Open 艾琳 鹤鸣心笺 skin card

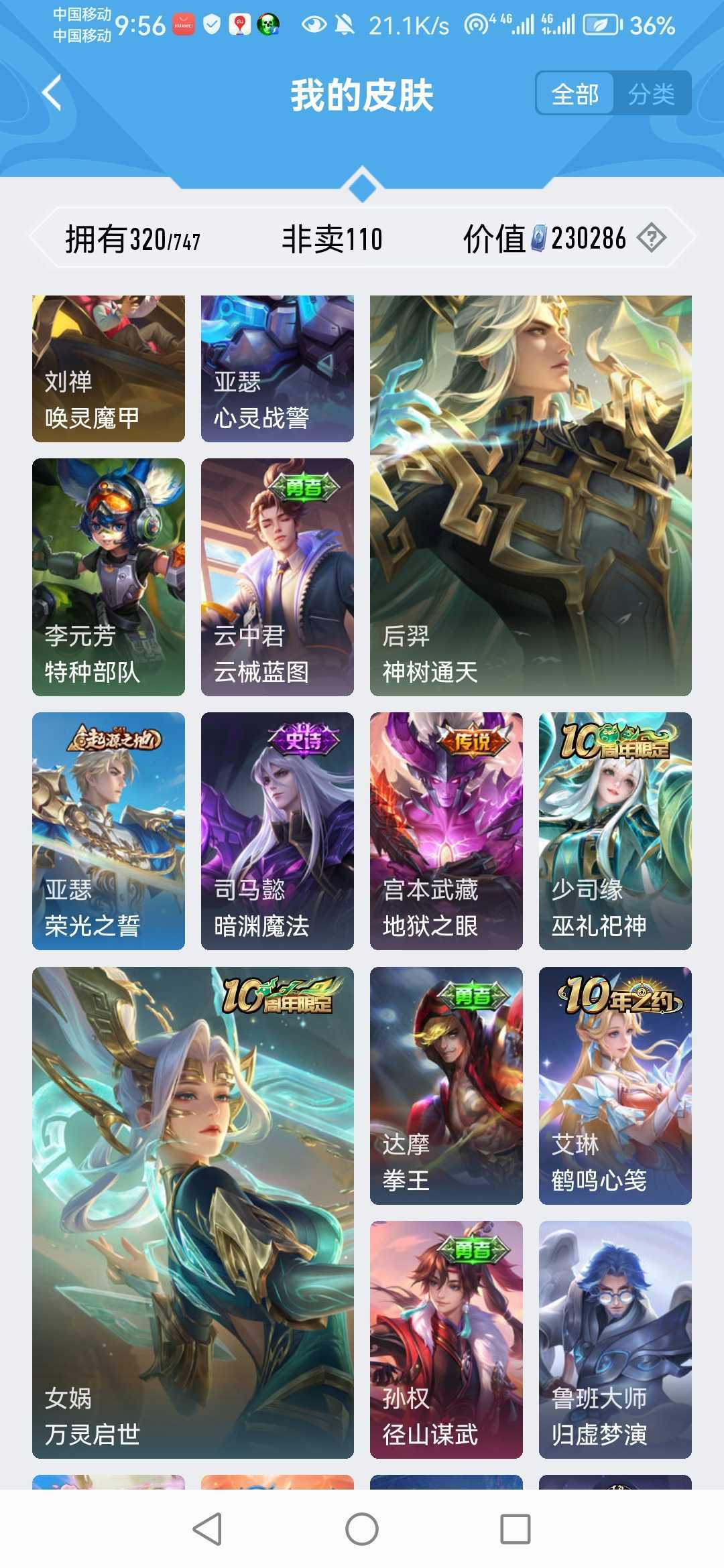(615, 1086)
